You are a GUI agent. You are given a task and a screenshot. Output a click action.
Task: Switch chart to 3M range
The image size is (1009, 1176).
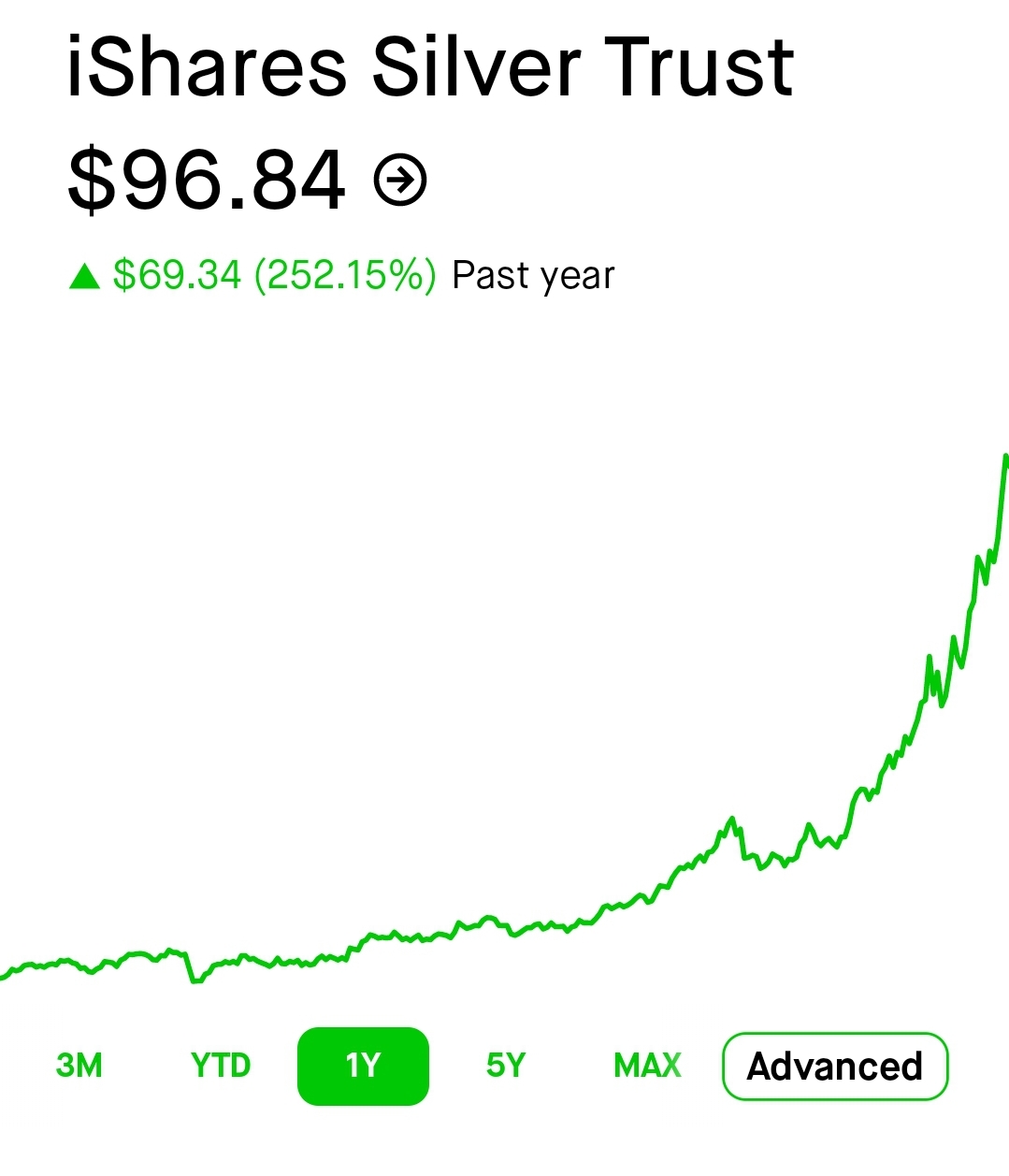tap(79, 1066)
